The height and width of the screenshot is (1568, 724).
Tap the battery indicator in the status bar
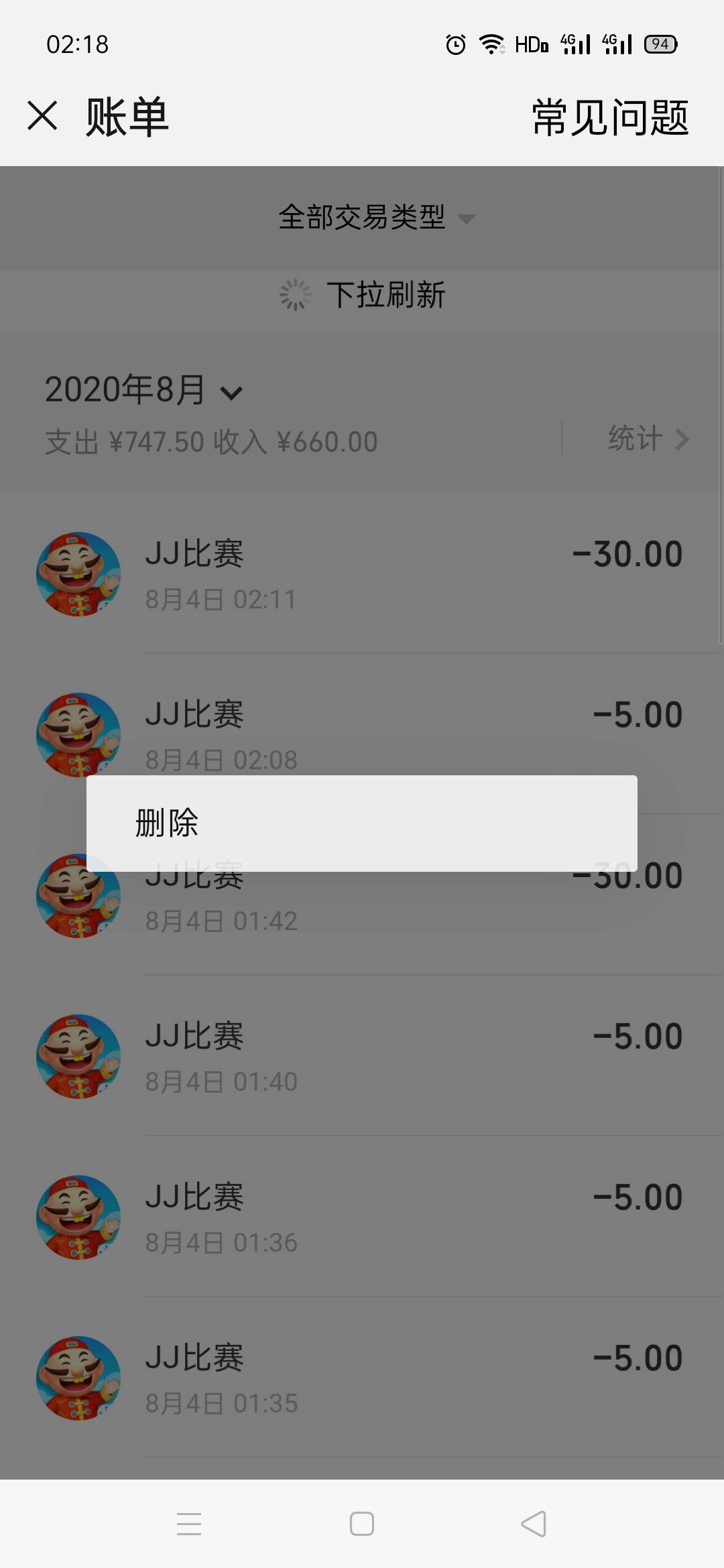[659, 44]
